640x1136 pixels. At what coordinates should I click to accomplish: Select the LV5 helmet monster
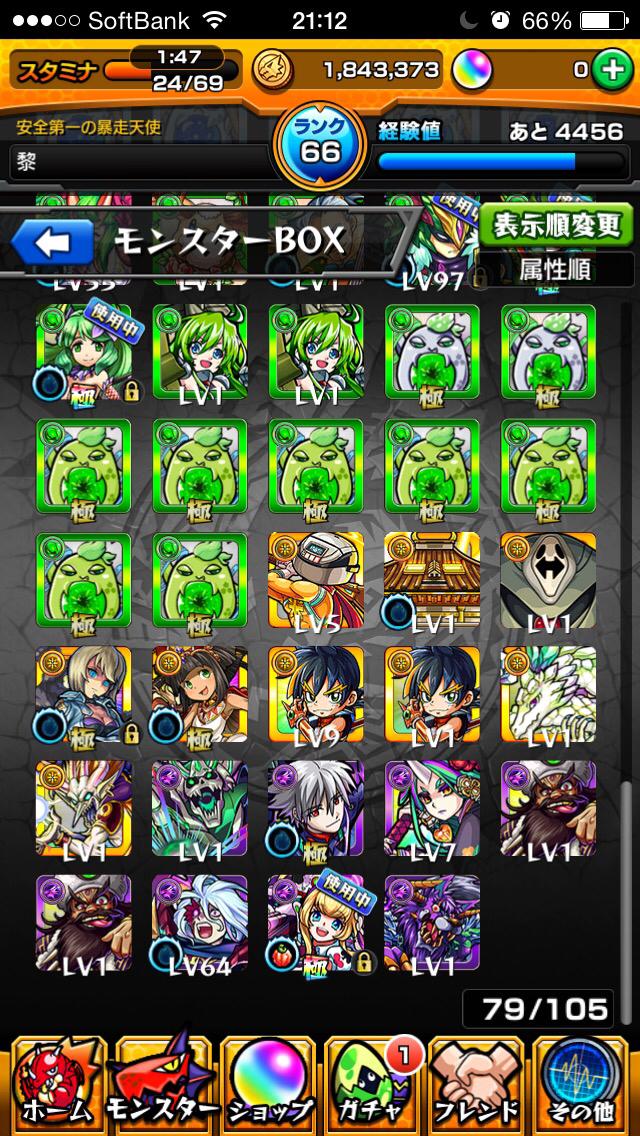[316, 580]
